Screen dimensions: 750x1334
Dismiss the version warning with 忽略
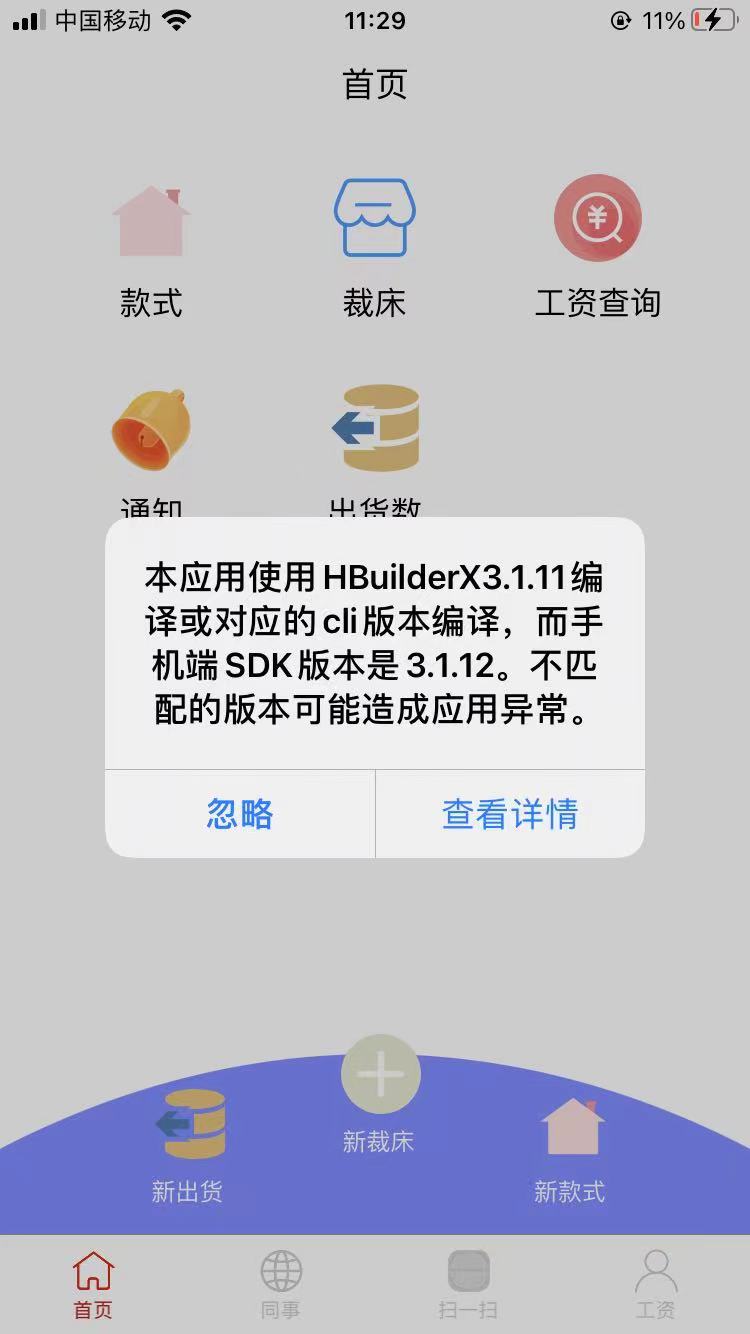pyautogui.click(x=240, y=814)
